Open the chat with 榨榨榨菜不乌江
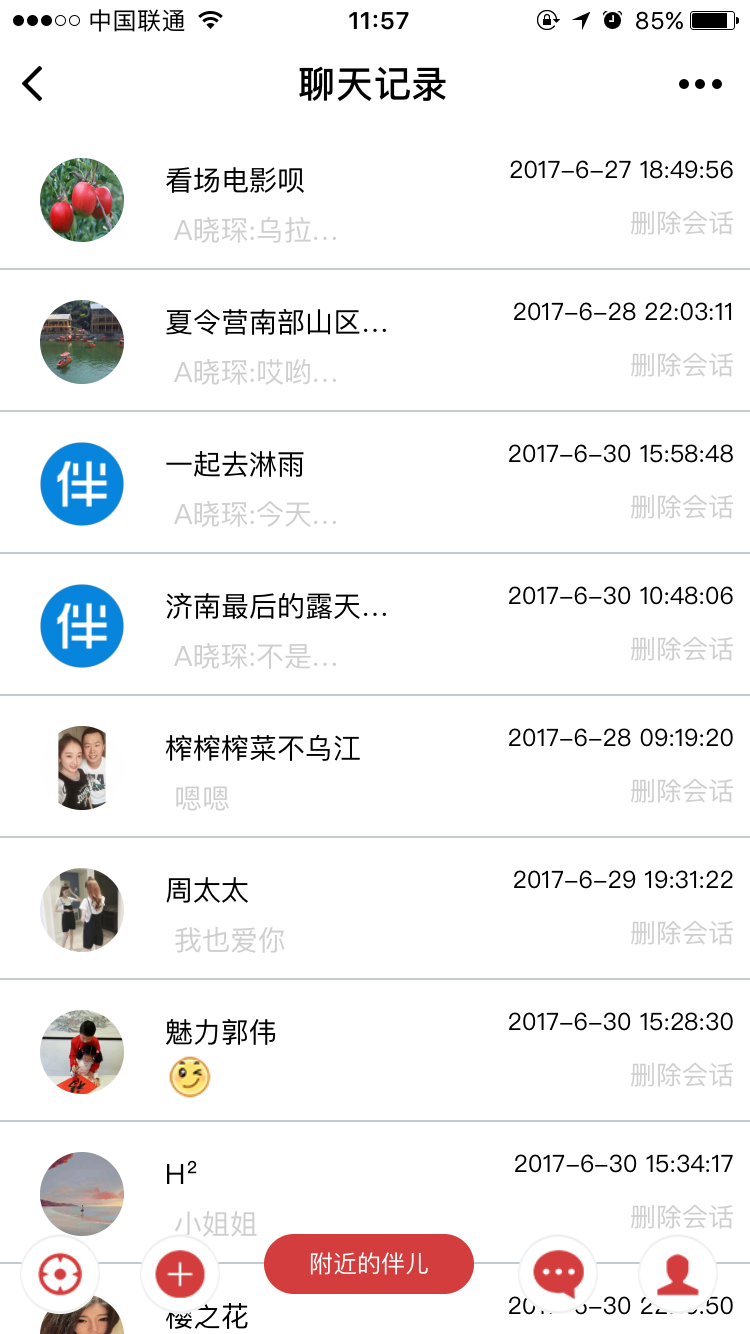 point(375,767)
